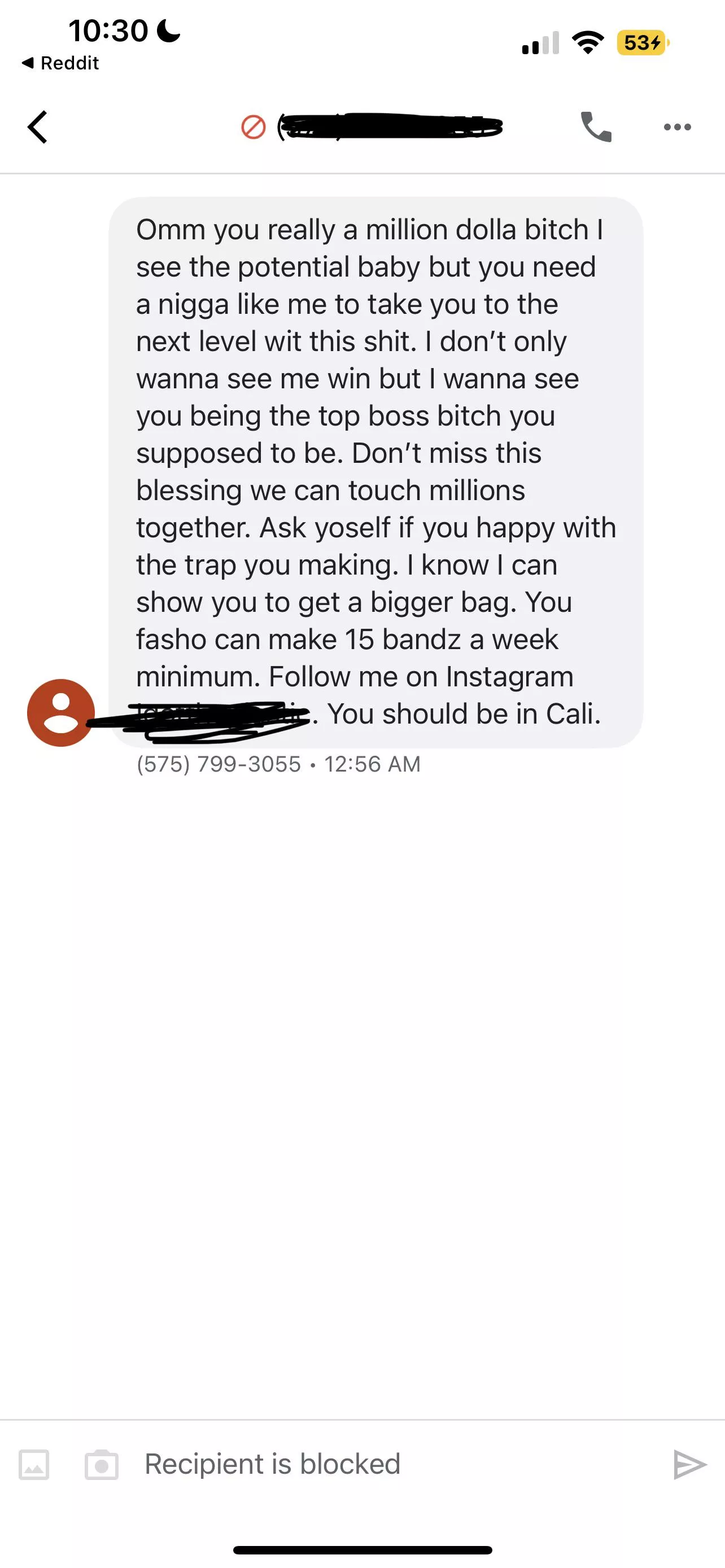Open the camera to attach a picture
Image resolution: width=725 pixels, height=1568 pixels.
(102, 1465)
